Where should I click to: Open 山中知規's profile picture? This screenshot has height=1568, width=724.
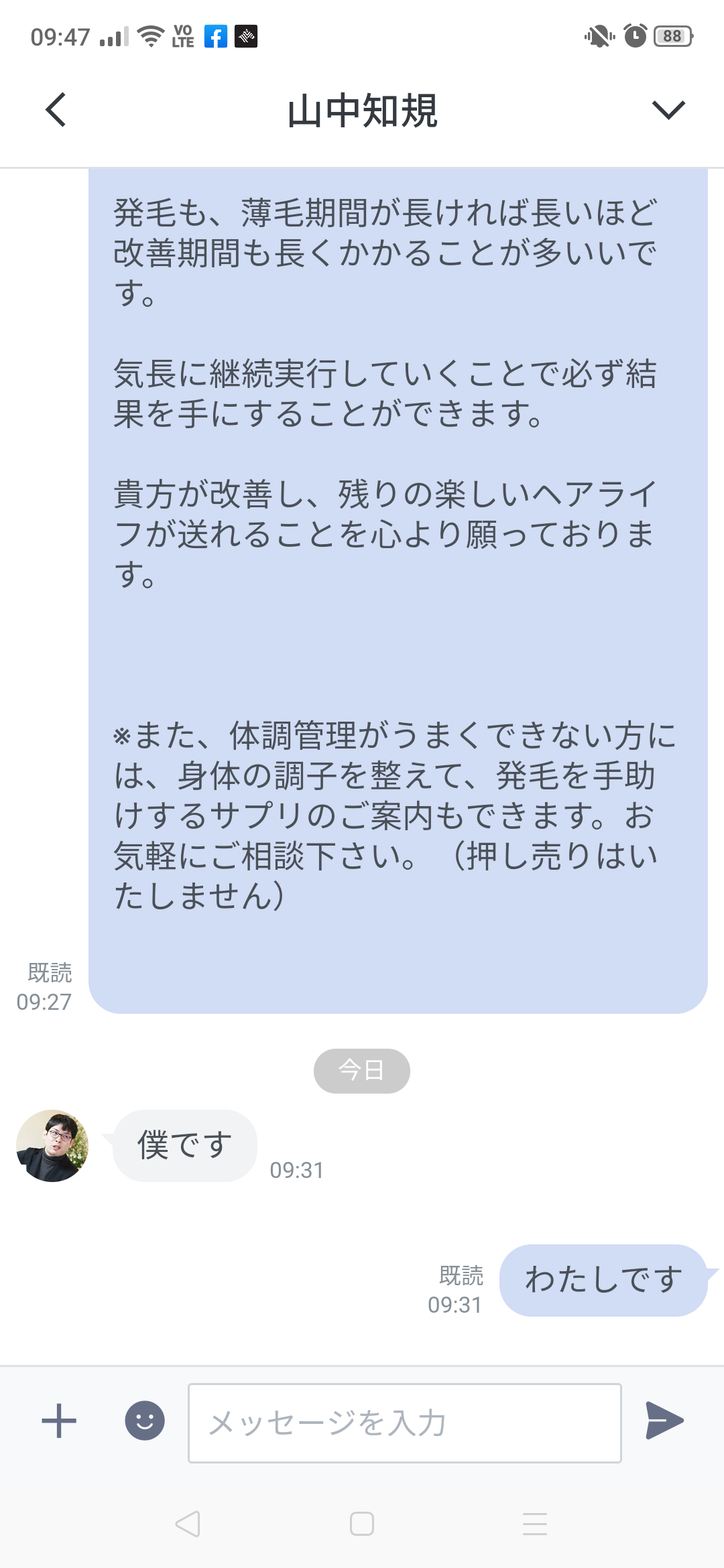(52, 1145)
